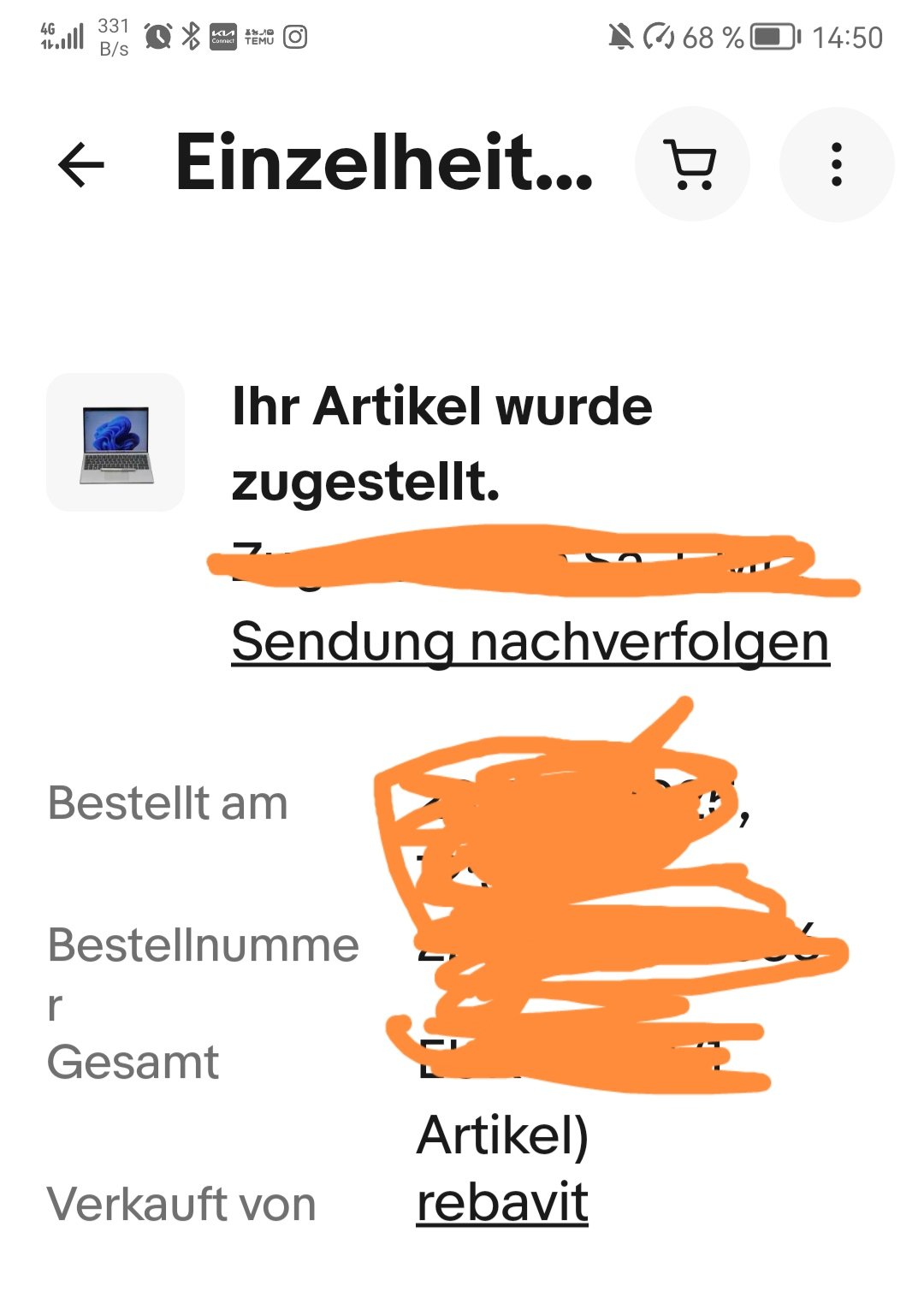
Task: Open the three-dot overflow menu
Action: [x=836, y=164]
